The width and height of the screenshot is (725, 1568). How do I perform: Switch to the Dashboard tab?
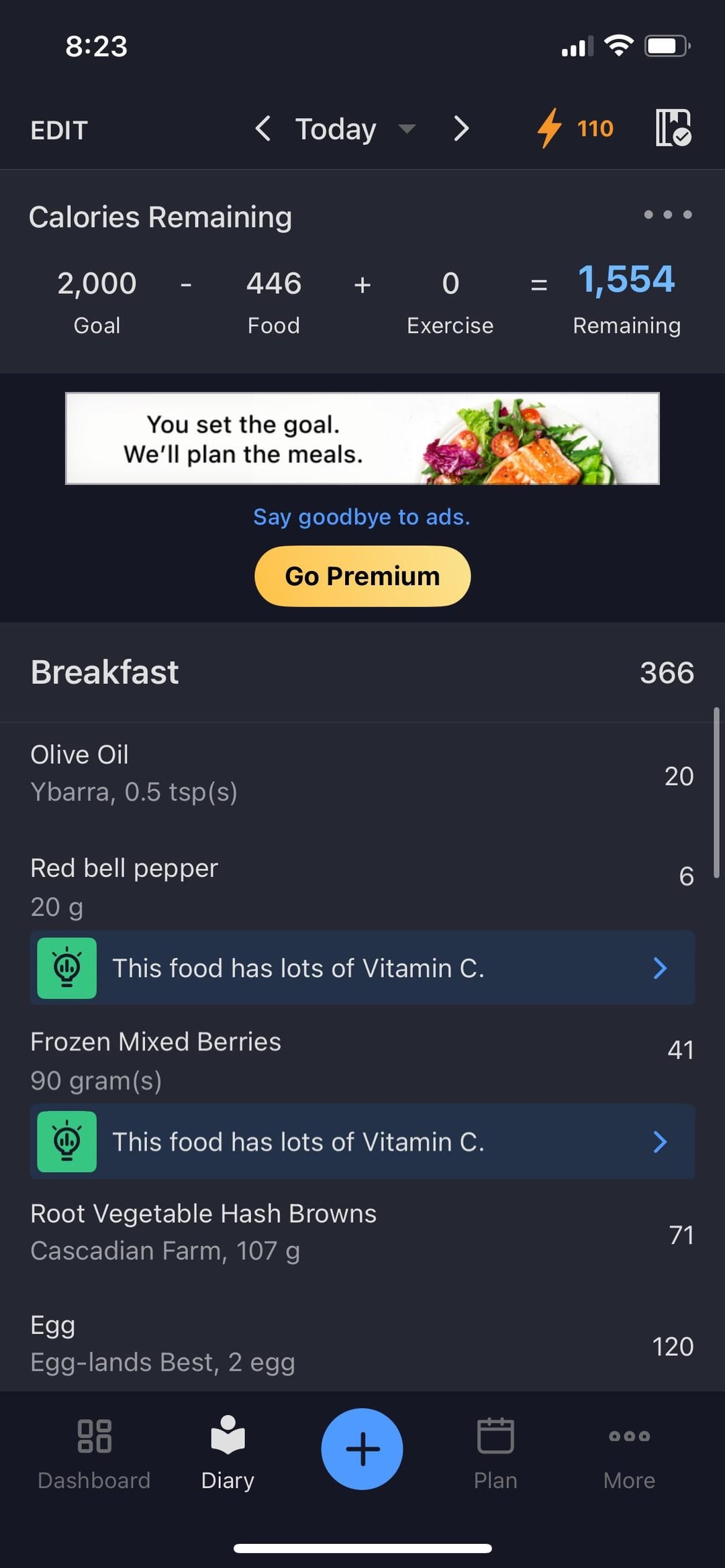coord(94,1452)
